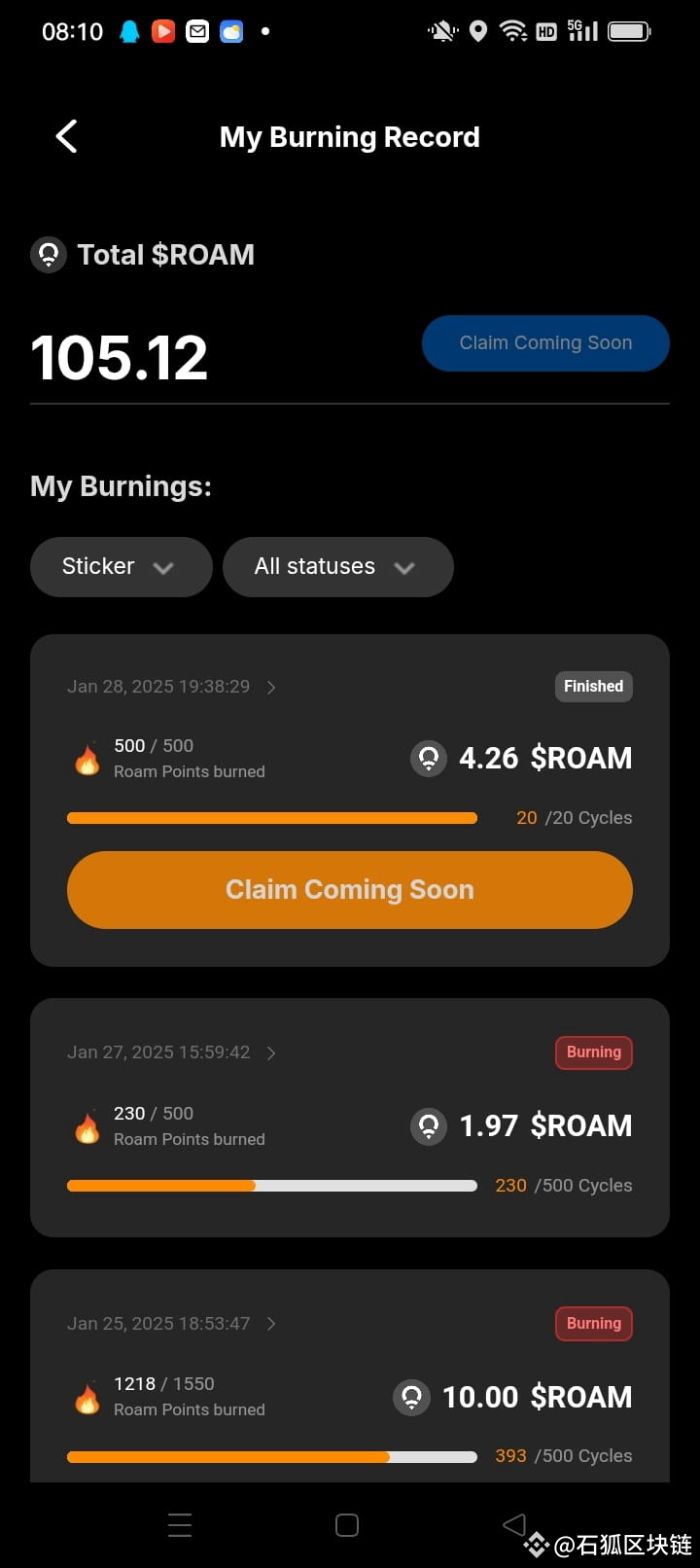Tap the ROAM coin icon beside 10.00 $ROAM

click(x=412, y=1397)
